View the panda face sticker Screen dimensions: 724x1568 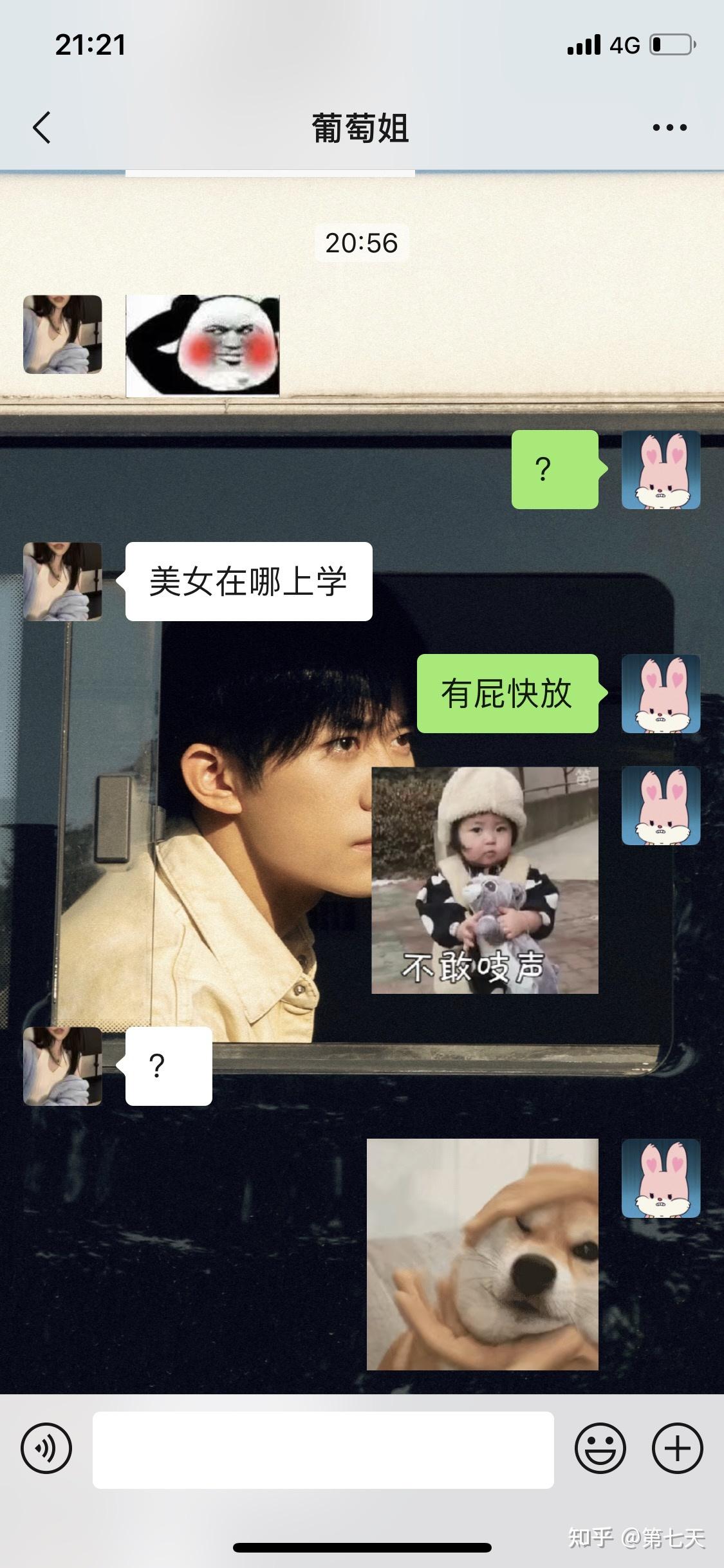[203, 346]
